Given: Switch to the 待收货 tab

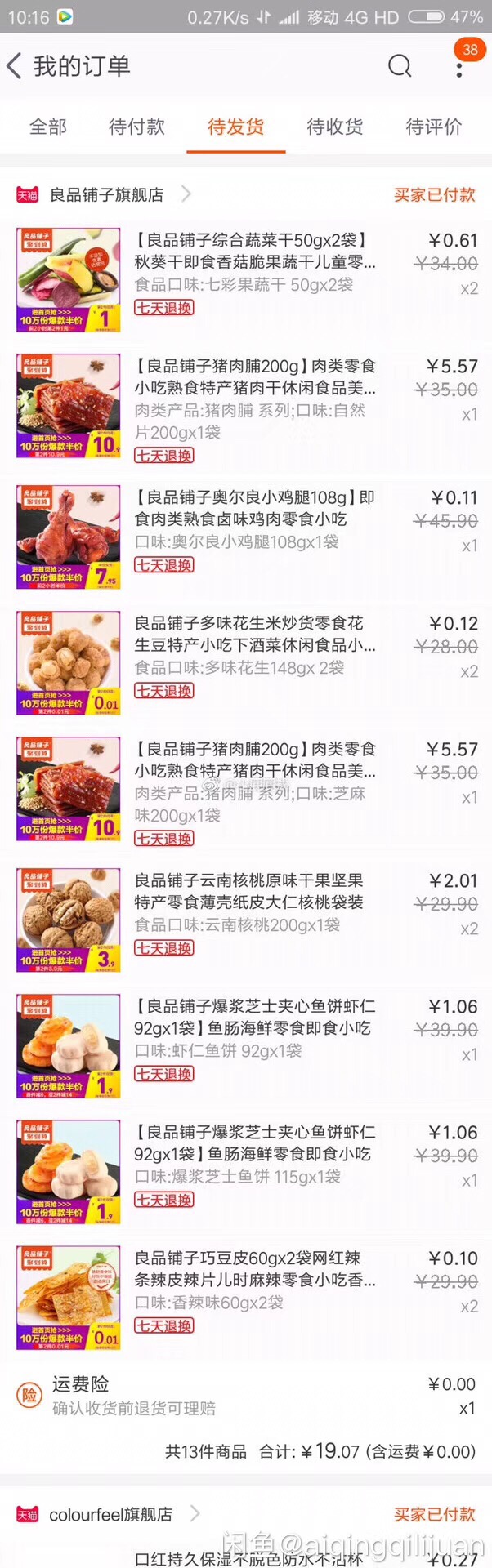Looking at the screenshot, I should 334,127.
